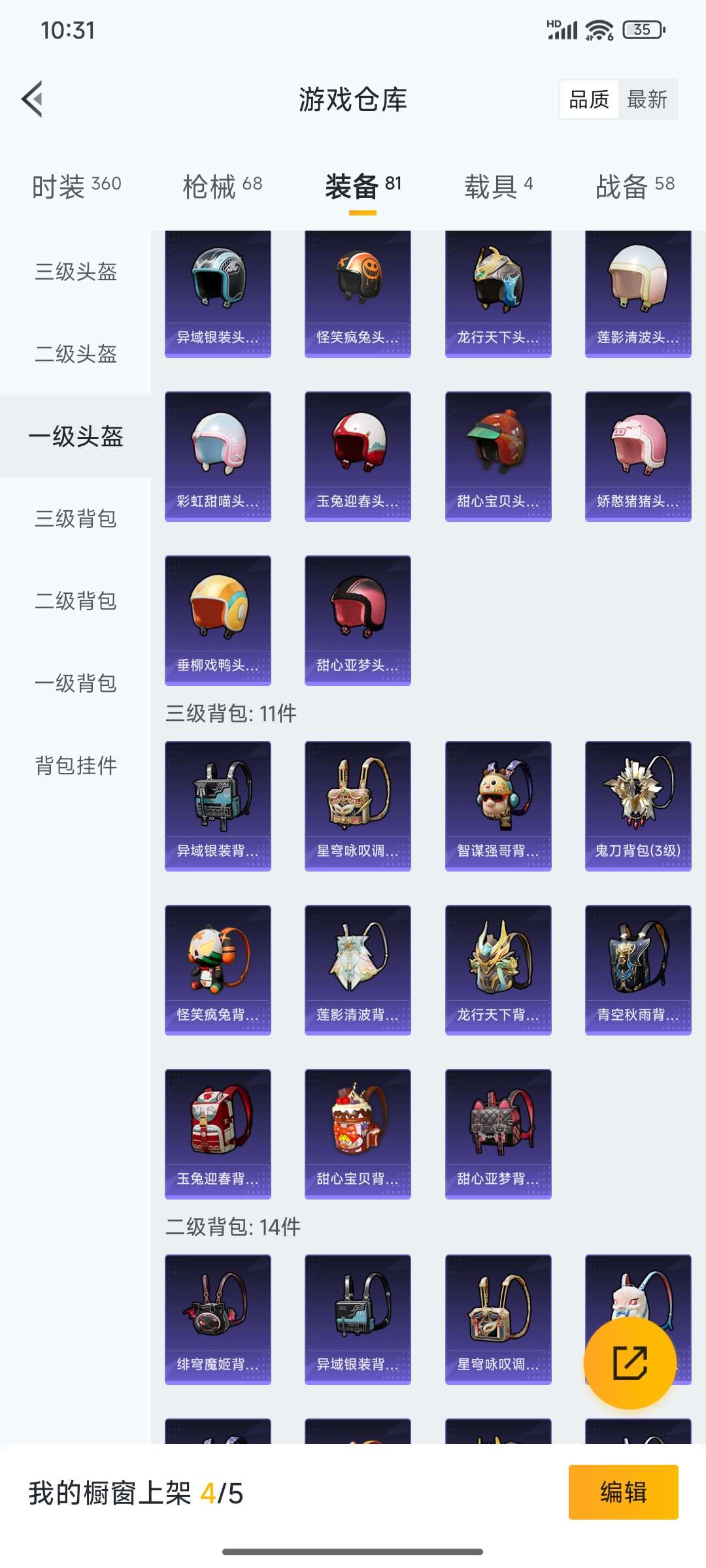Image resolution: width=706 pixels, height=1568 pixels.
Task: Select 二级头盔 in the sidebar
Action: 76,354
